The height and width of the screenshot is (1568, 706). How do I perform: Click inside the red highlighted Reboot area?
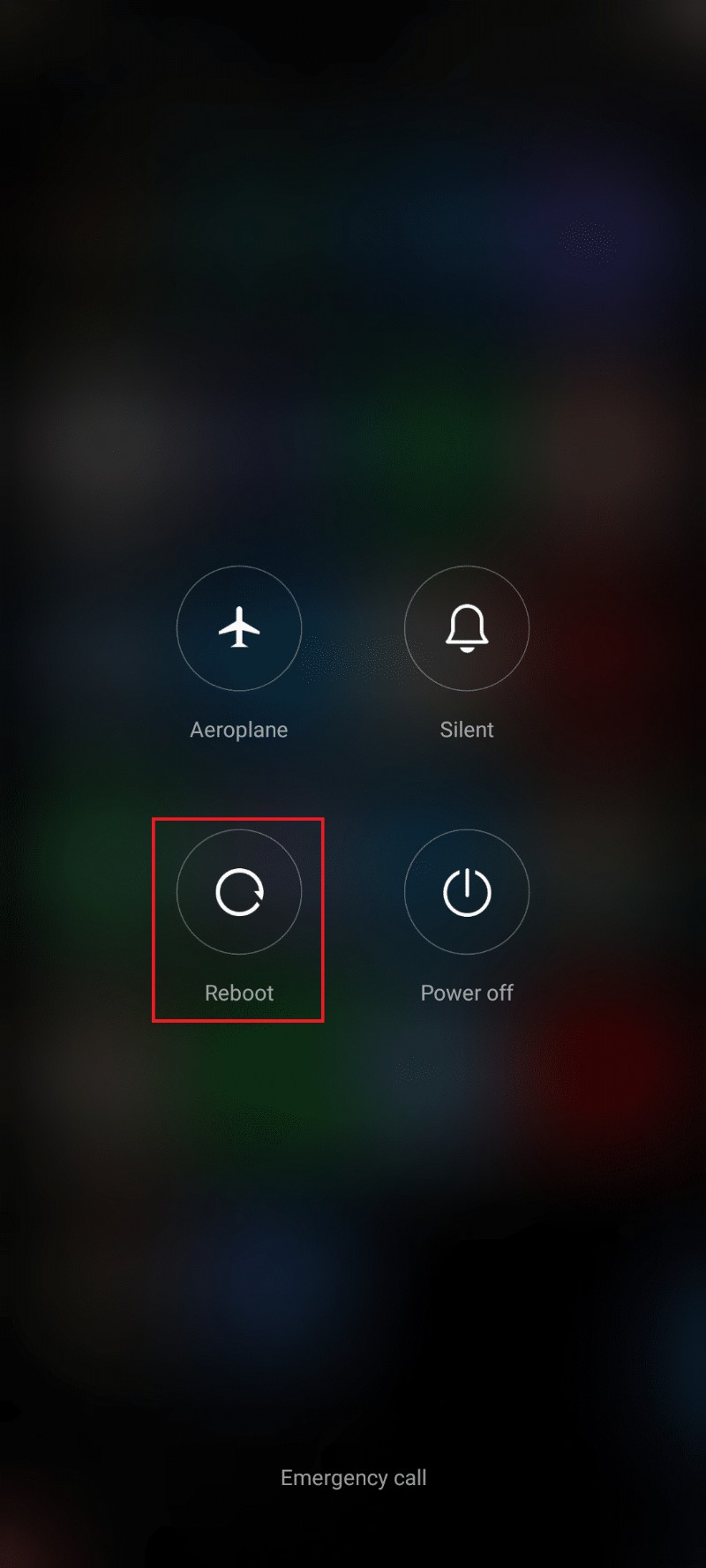[x=239, y=918]
